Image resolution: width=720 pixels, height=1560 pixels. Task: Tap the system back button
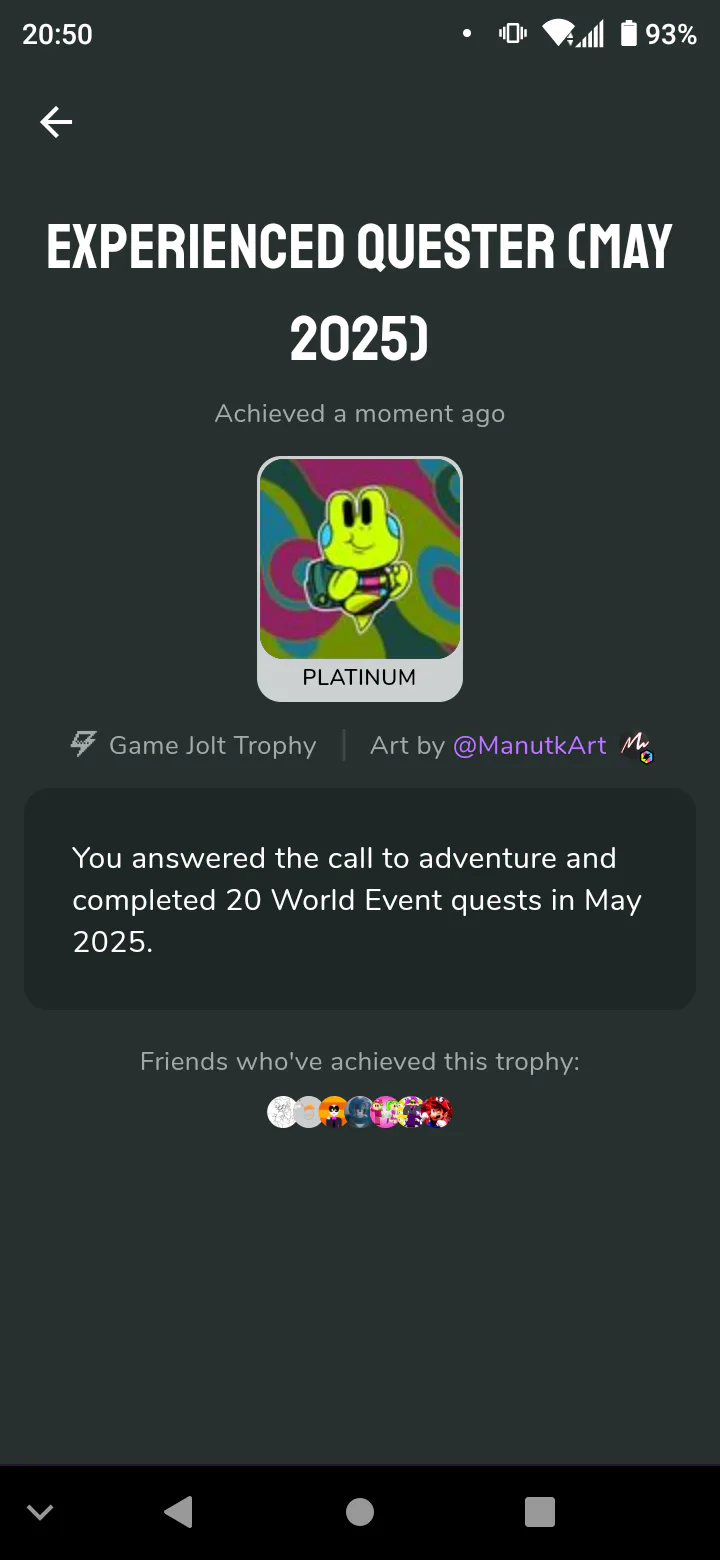[x=179, y=1512]
